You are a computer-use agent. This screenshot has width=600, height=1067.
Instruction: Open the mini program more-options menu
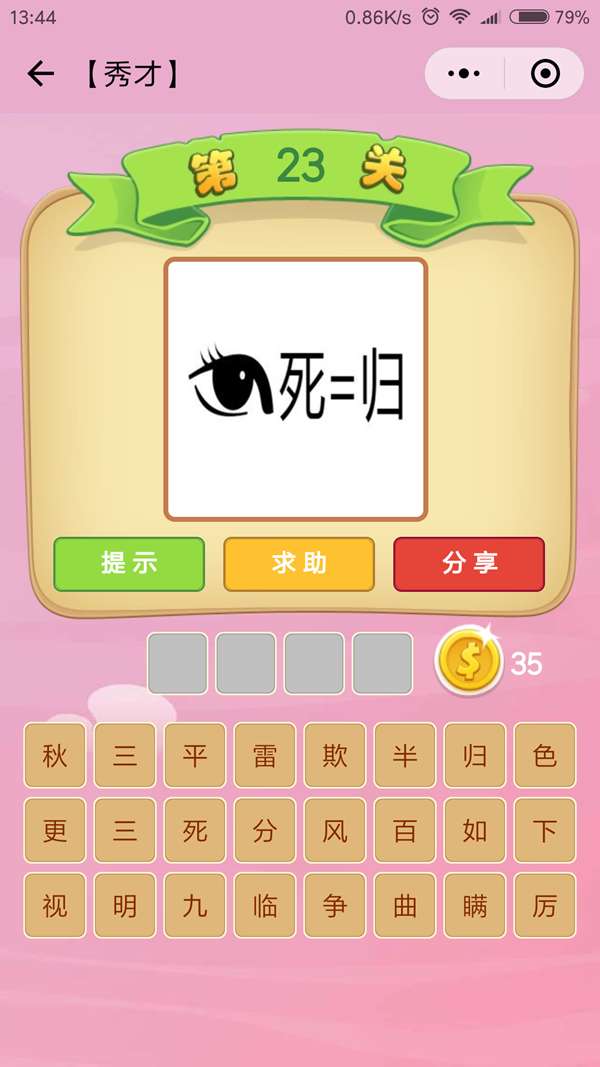(464, 74)
